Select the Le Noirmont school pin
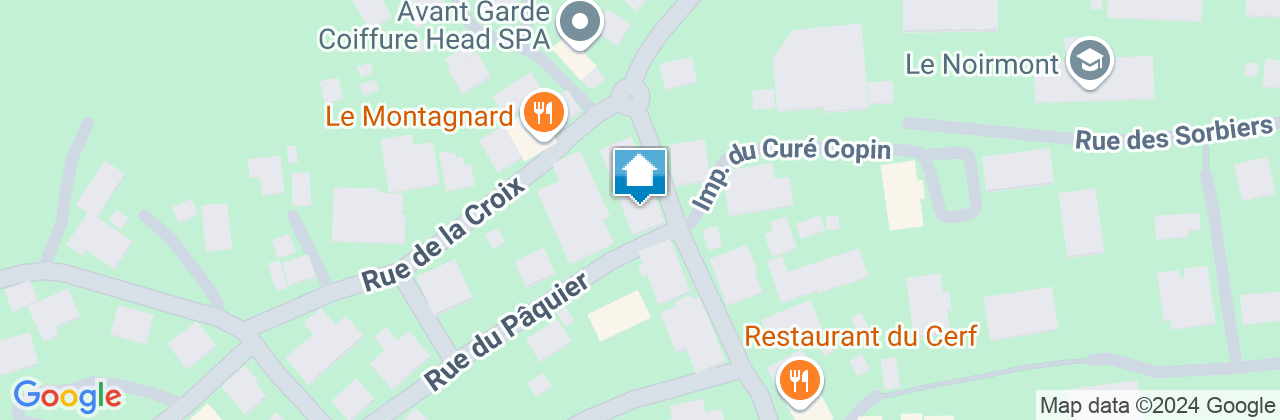Viewport: 1280px width, 420px height. 1087,61
